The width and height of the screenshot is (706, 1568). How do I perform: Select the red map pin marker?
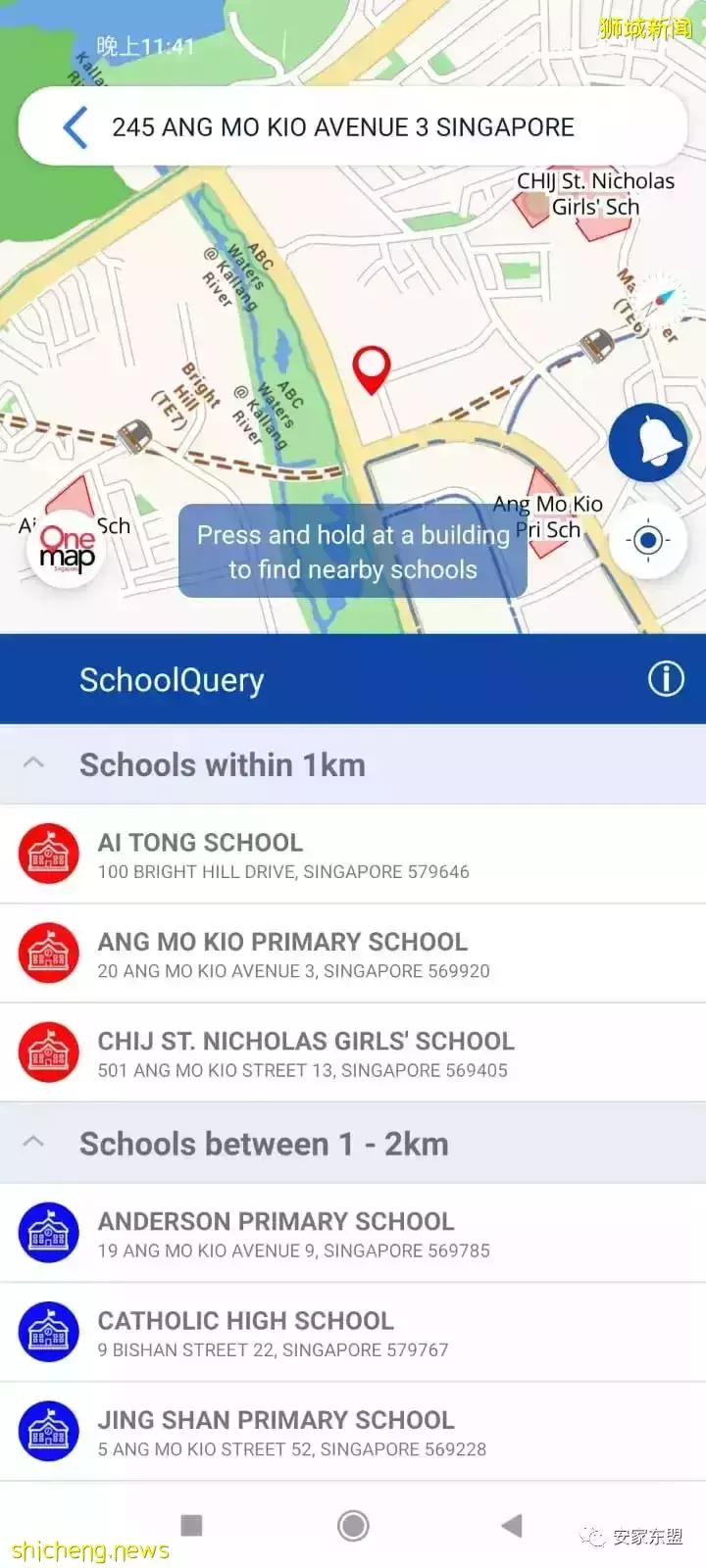coord(372,369)
